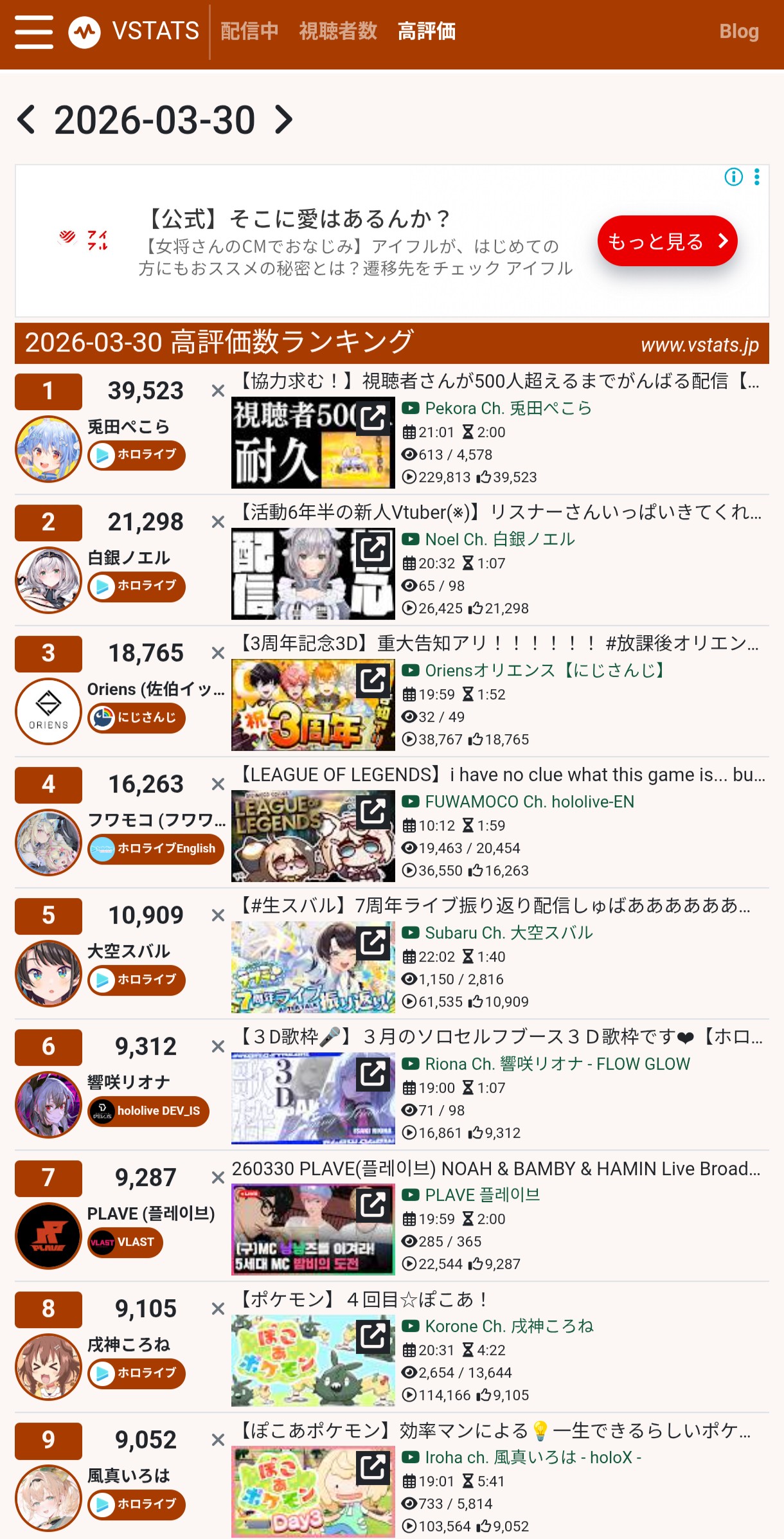Viewport: 784px width, 1539px height.
Task: Go to the previous date
Action: (x=26, y=120)
